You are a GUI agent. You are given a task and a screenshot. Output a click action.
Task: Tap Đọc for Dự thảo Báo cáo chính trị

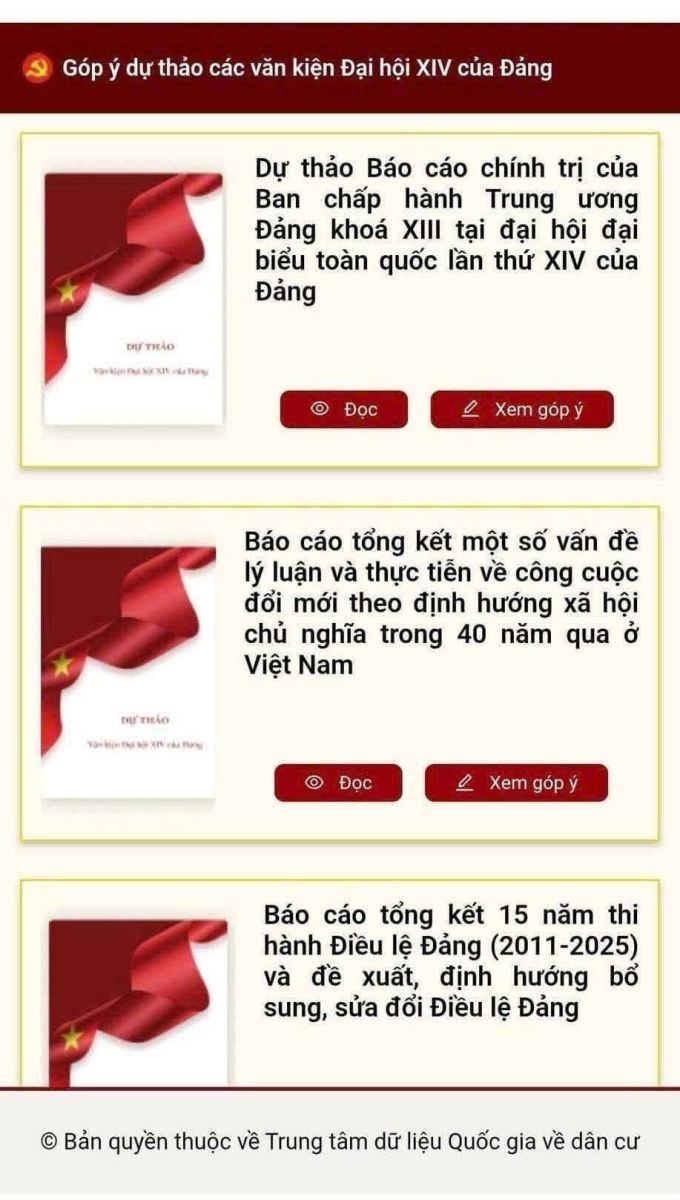click(343, 409)
